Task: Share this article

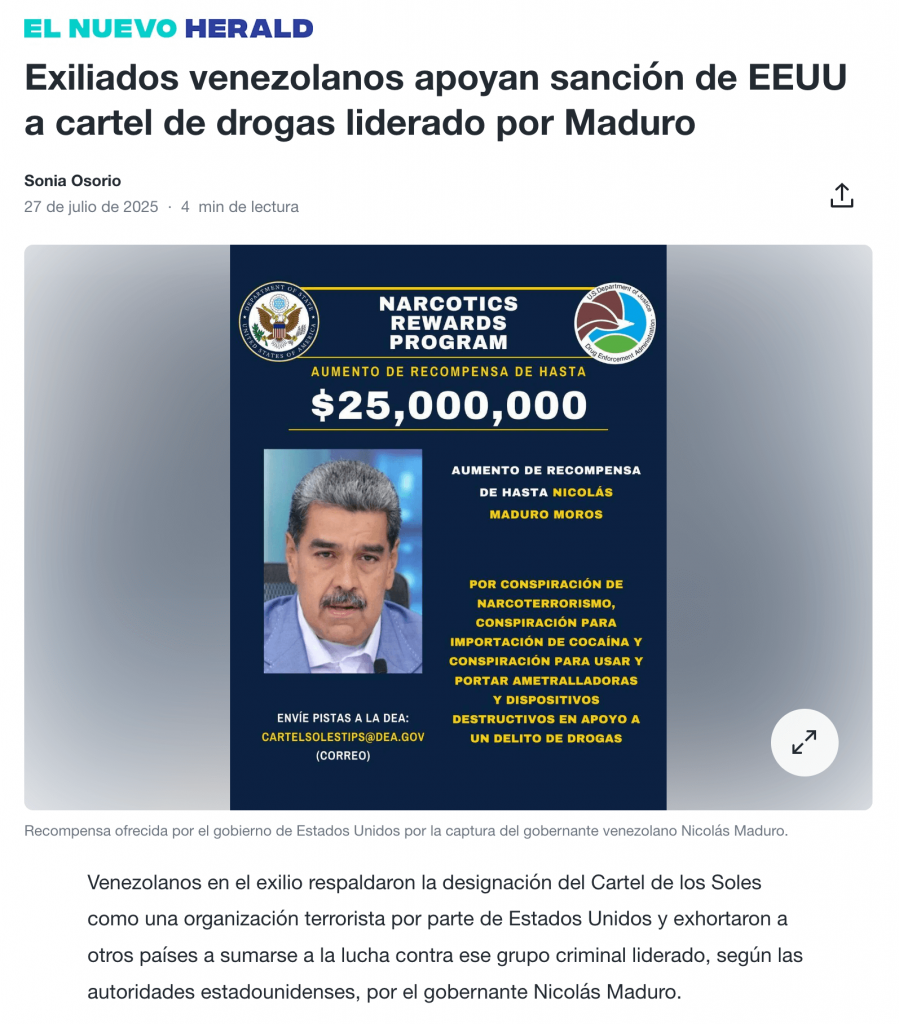Action: pos(842,196)
